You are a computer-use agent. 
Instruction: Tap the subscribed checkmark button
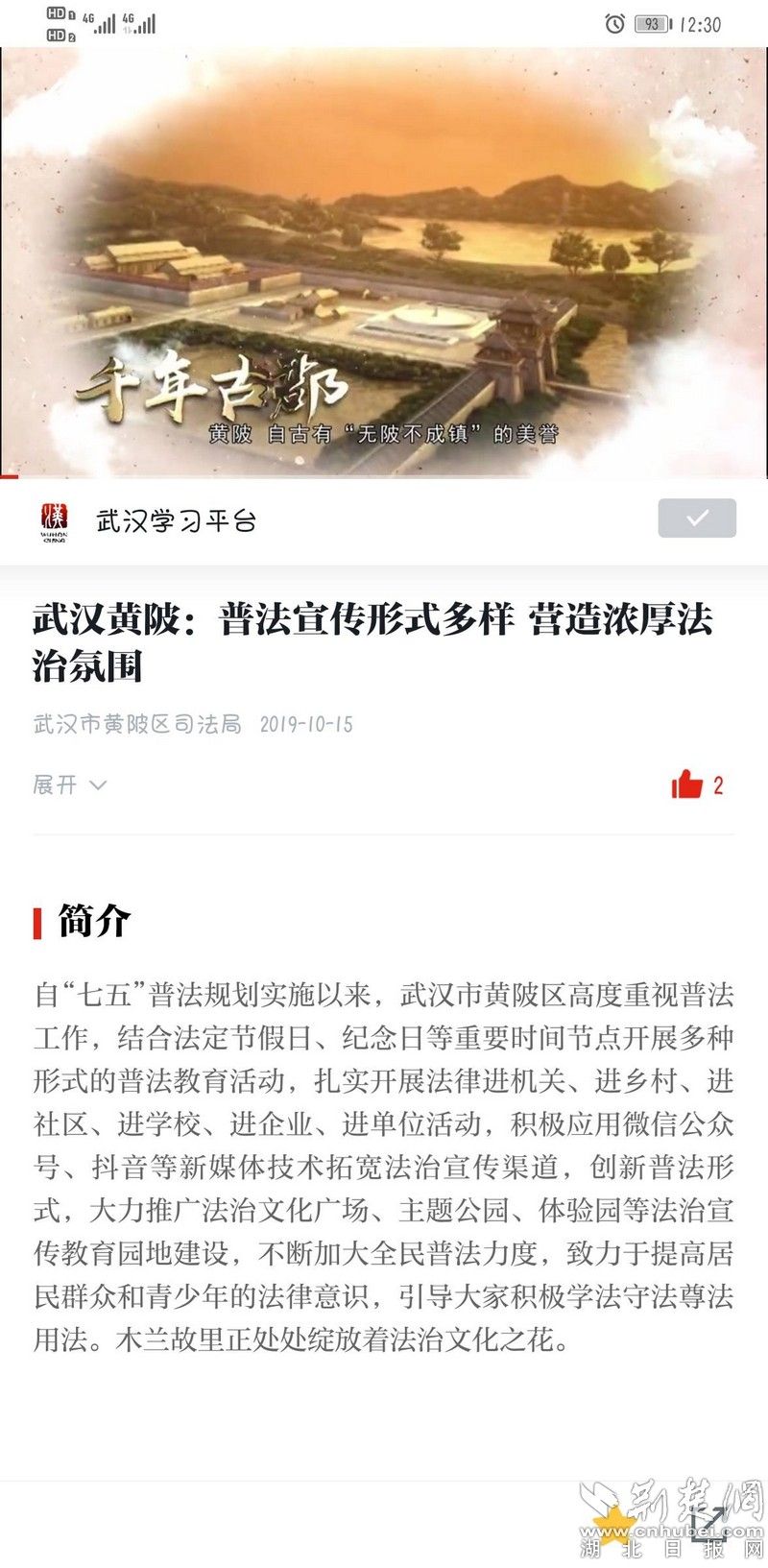(697, 519)
